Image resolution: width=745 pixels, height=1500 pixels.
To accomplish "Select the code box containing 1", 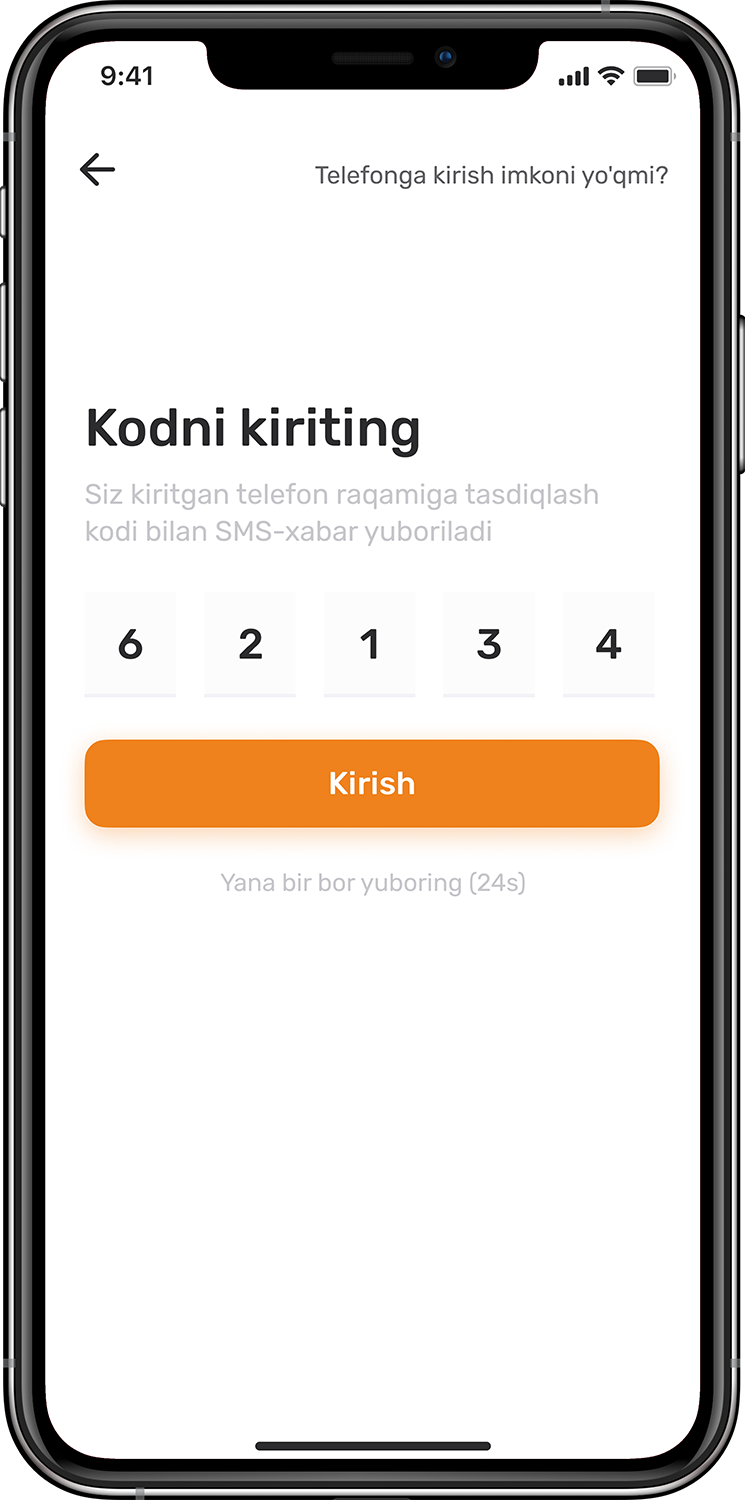I will pyautogui.click(x=369, y=644).
